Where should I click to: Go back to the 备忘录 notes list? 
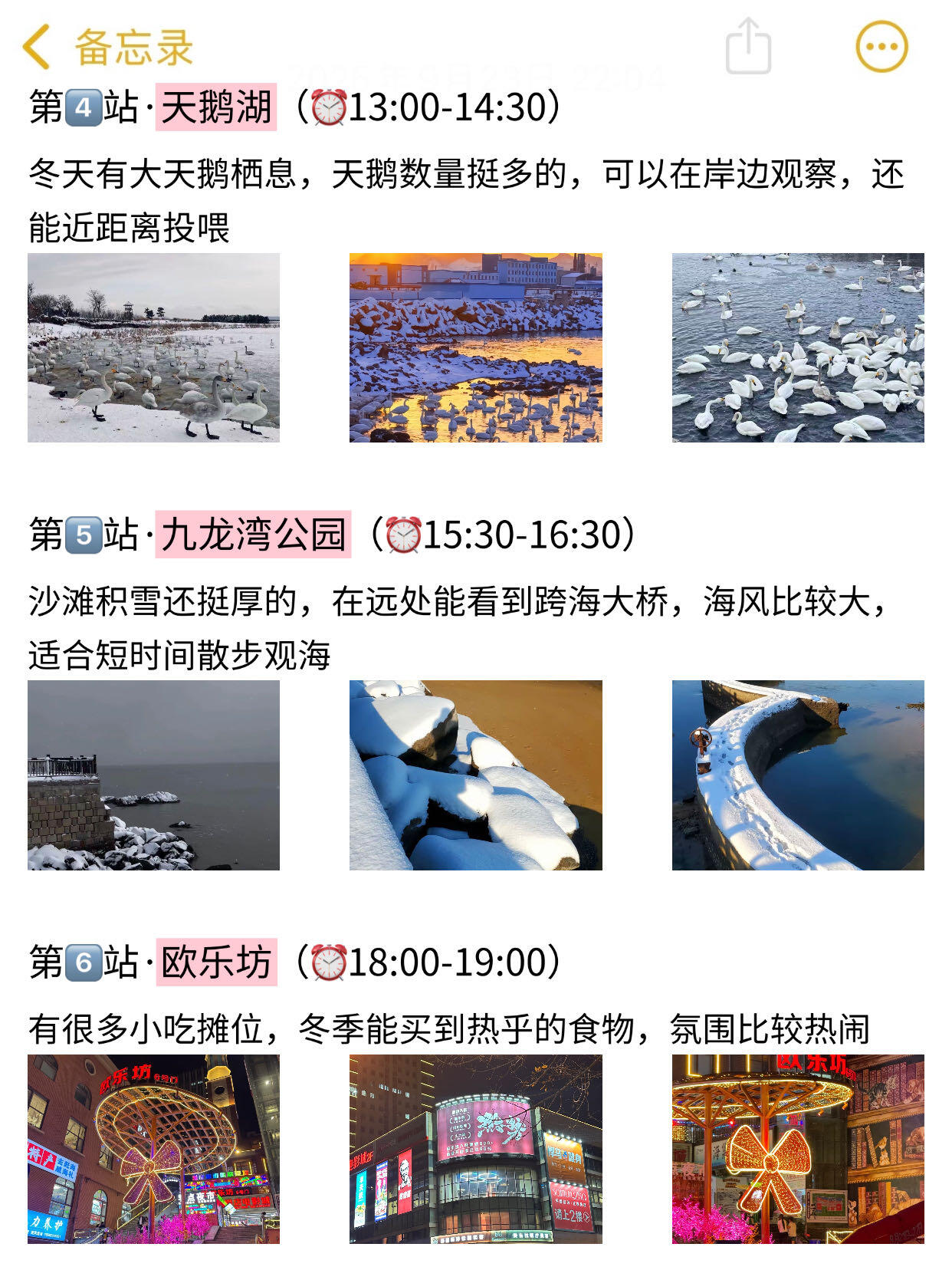pyautogui.click(x=107, y=48)
